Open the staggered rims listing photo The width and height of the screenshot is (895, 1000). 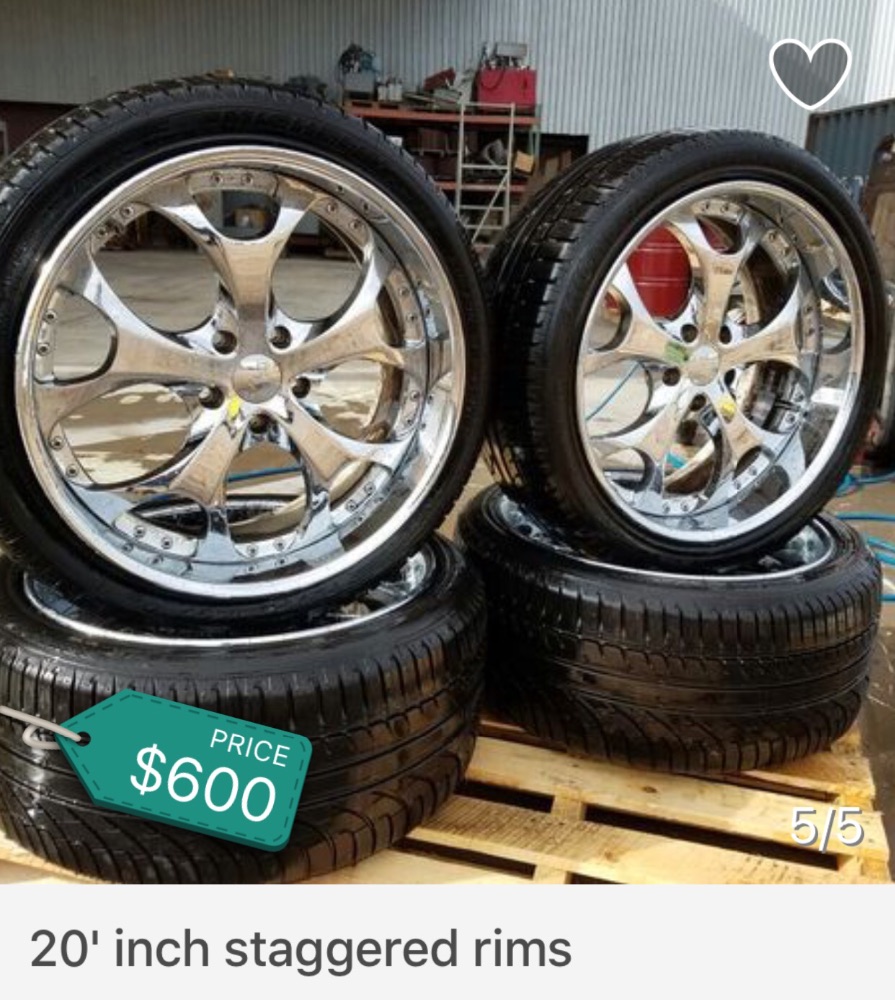(x=447, y=440)
